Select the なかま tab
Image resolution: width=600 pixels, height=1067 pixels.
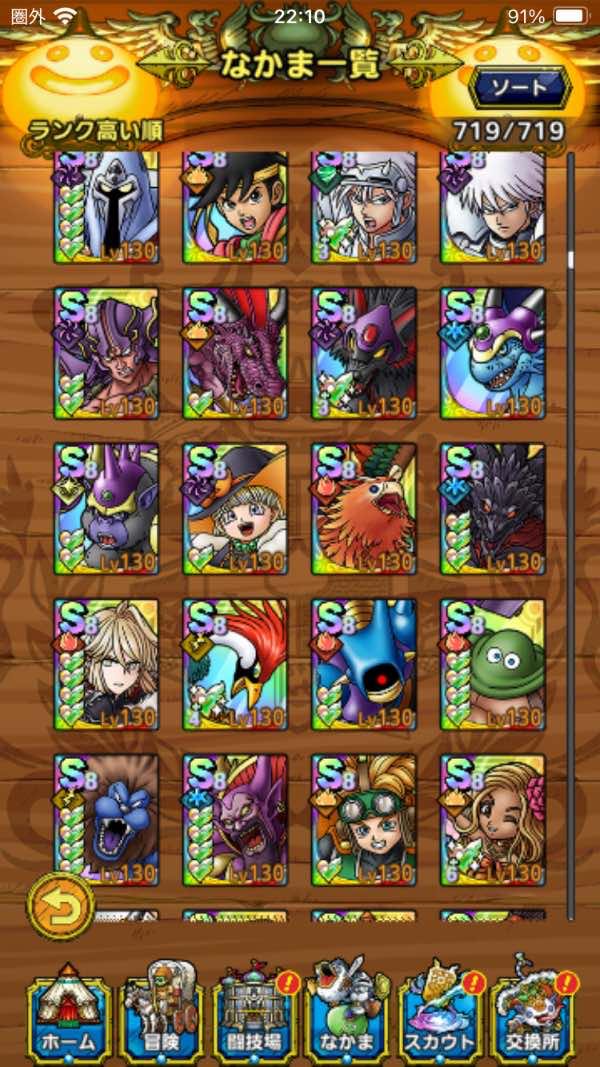point(347,1011)
